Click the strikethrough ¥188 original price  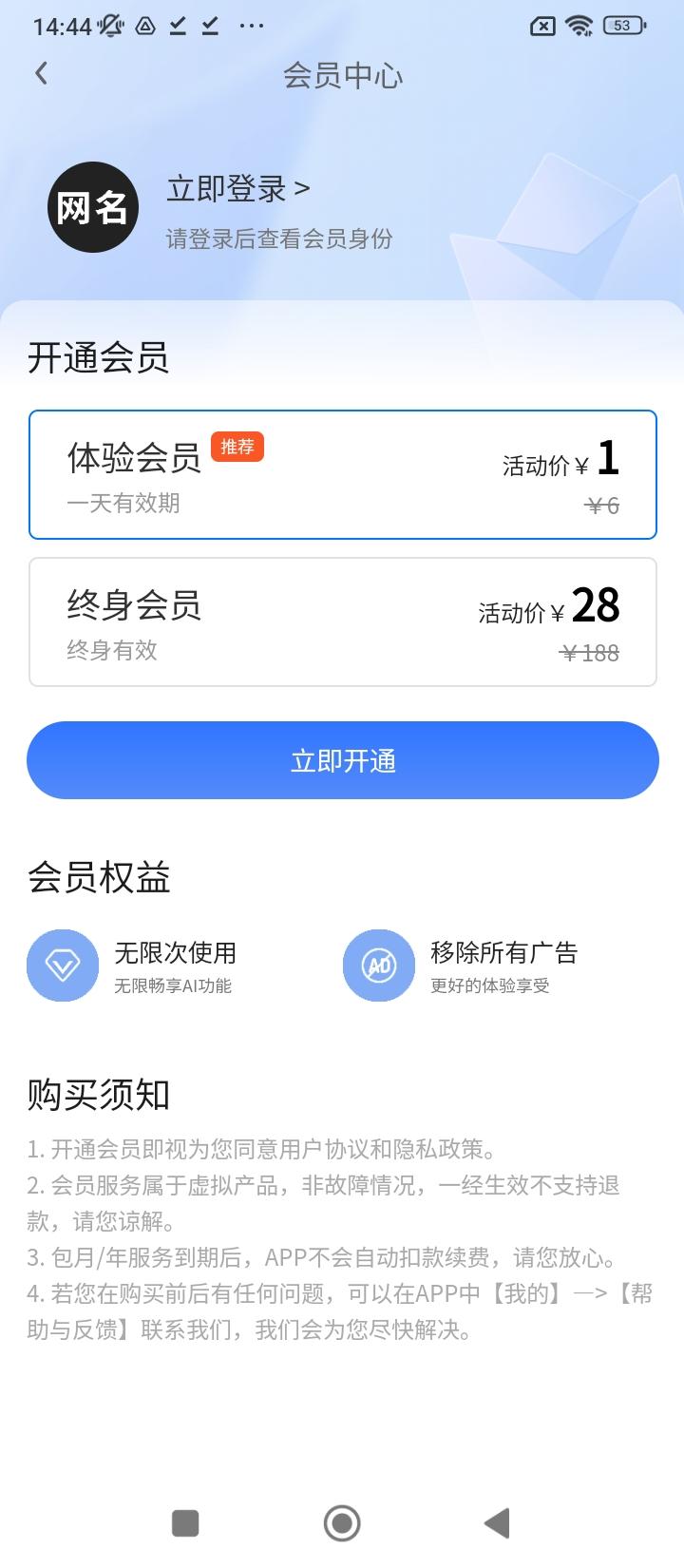[589, 652]
